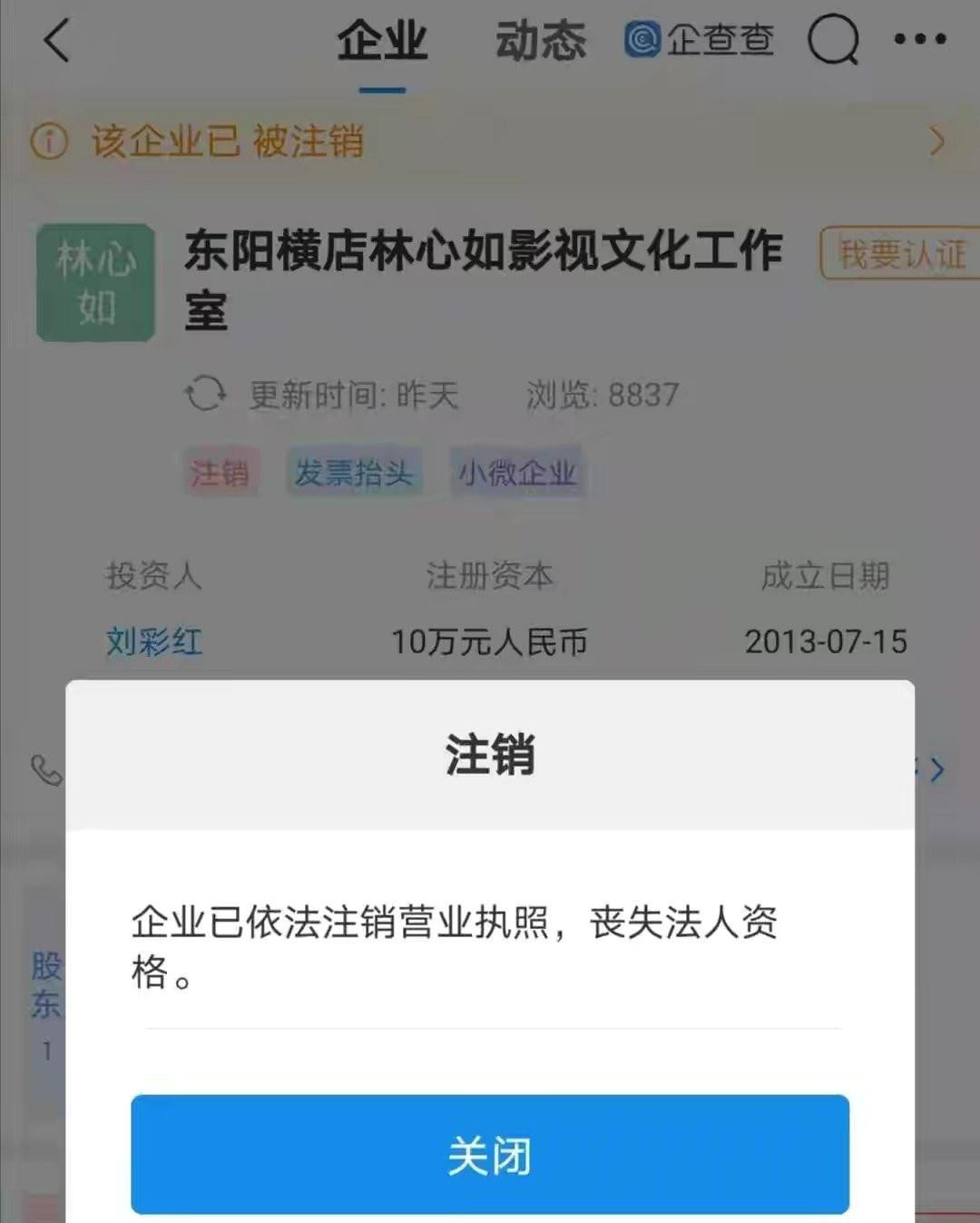Screen dimensions: 980x1223
Task: Tap the 发票抬头 invoice header tag
Action: coord(352,472)
